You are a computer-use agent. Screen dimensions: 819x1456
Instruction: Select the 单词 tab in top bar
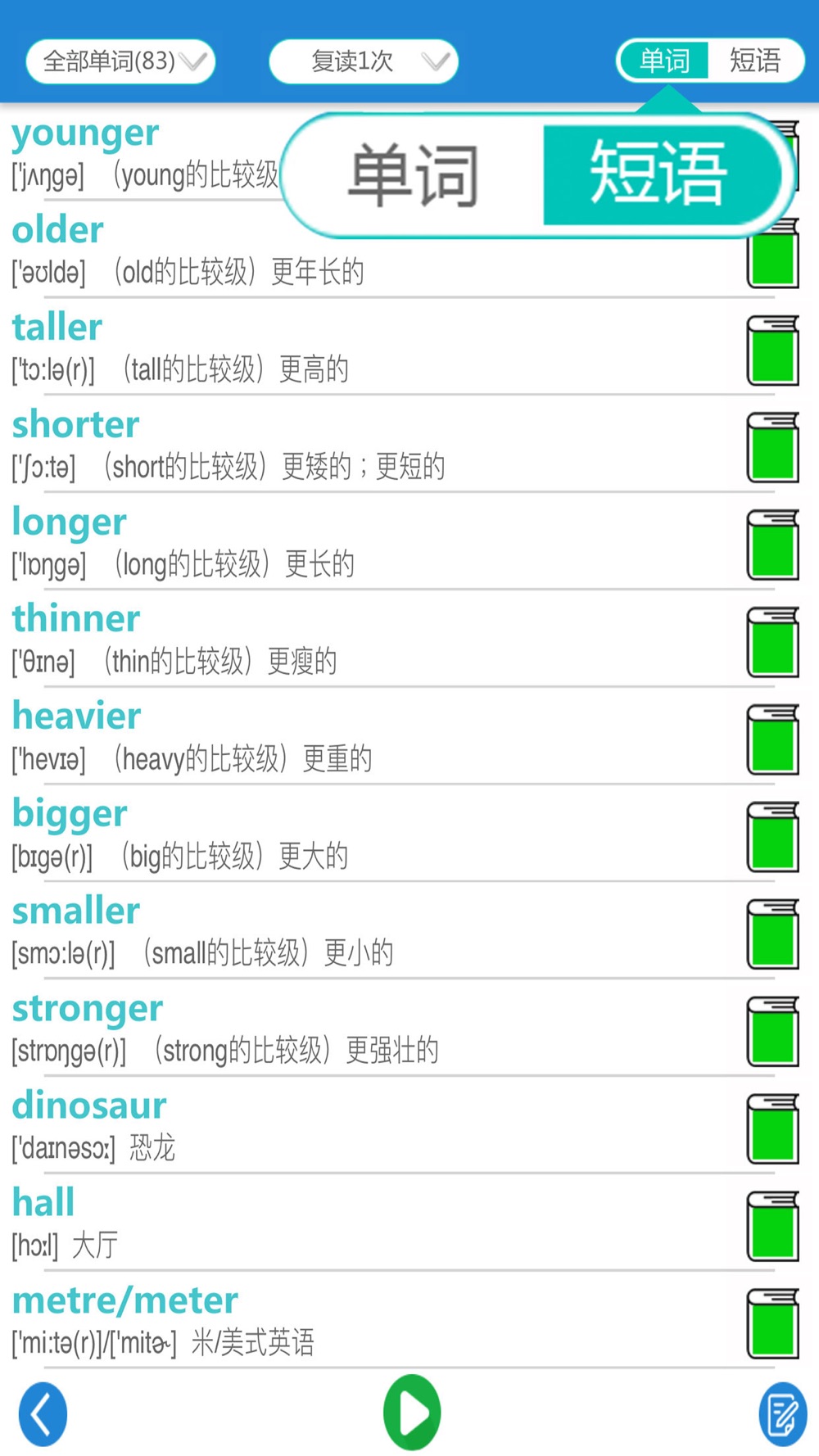[663, 61]
